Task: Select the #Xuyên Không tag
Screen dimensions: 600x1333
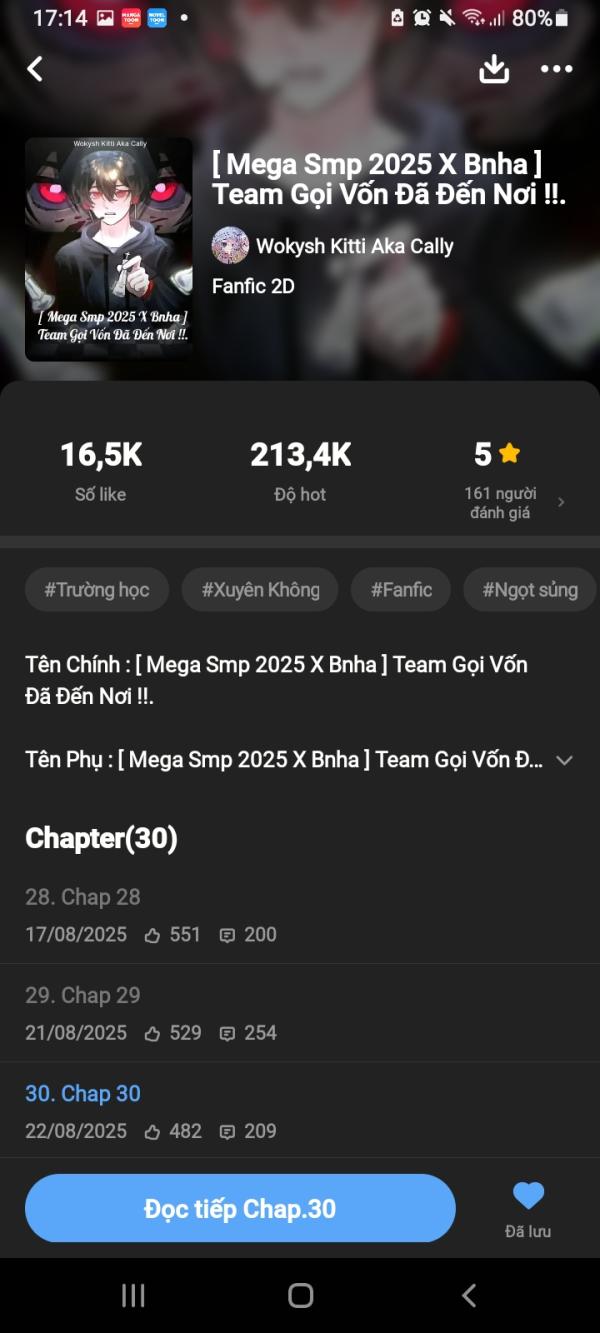Action: pos(260,590)
